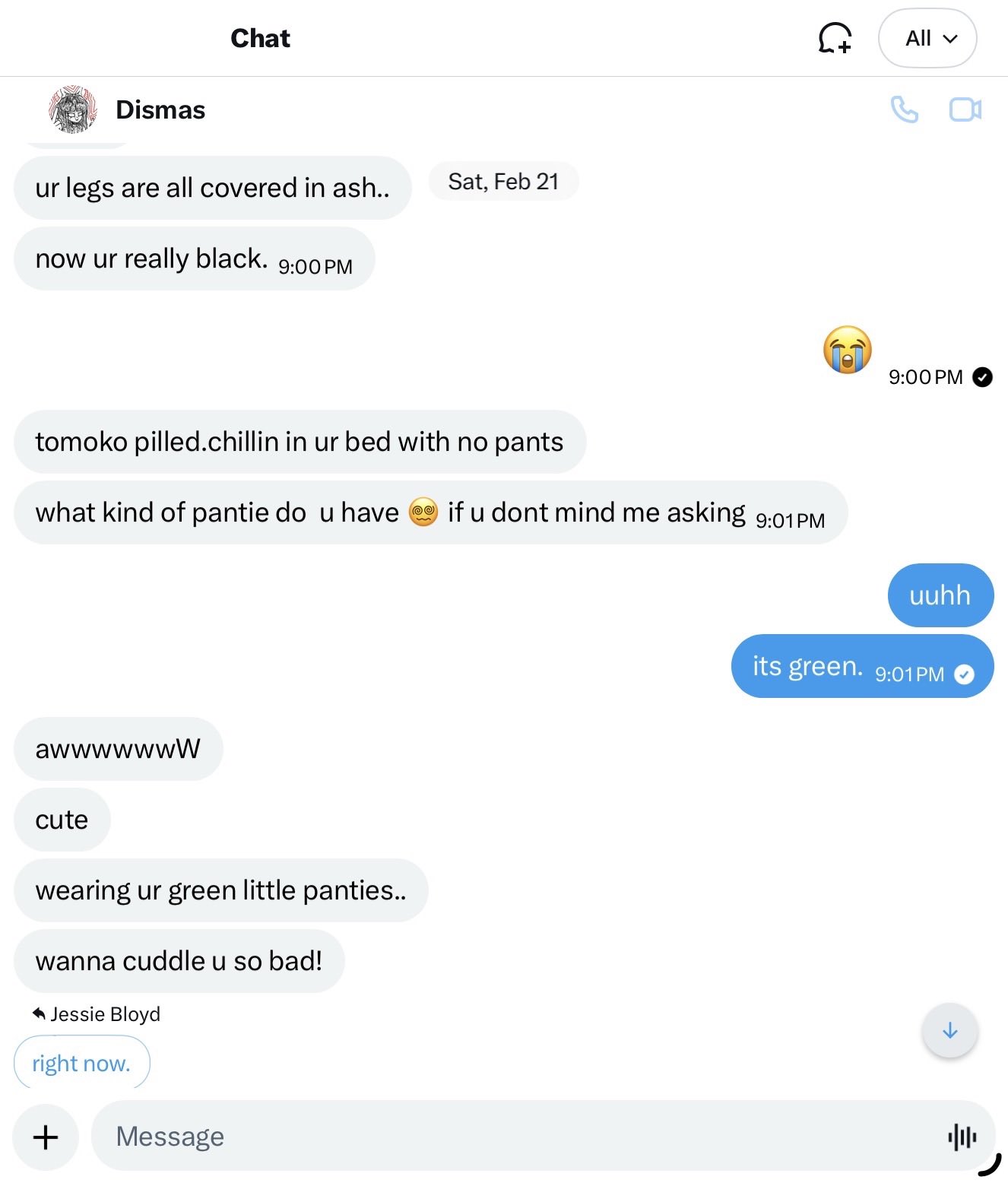Jump to latest messages arrow button
The image size is (1008, 1183).
click(x=949, y=1031)
